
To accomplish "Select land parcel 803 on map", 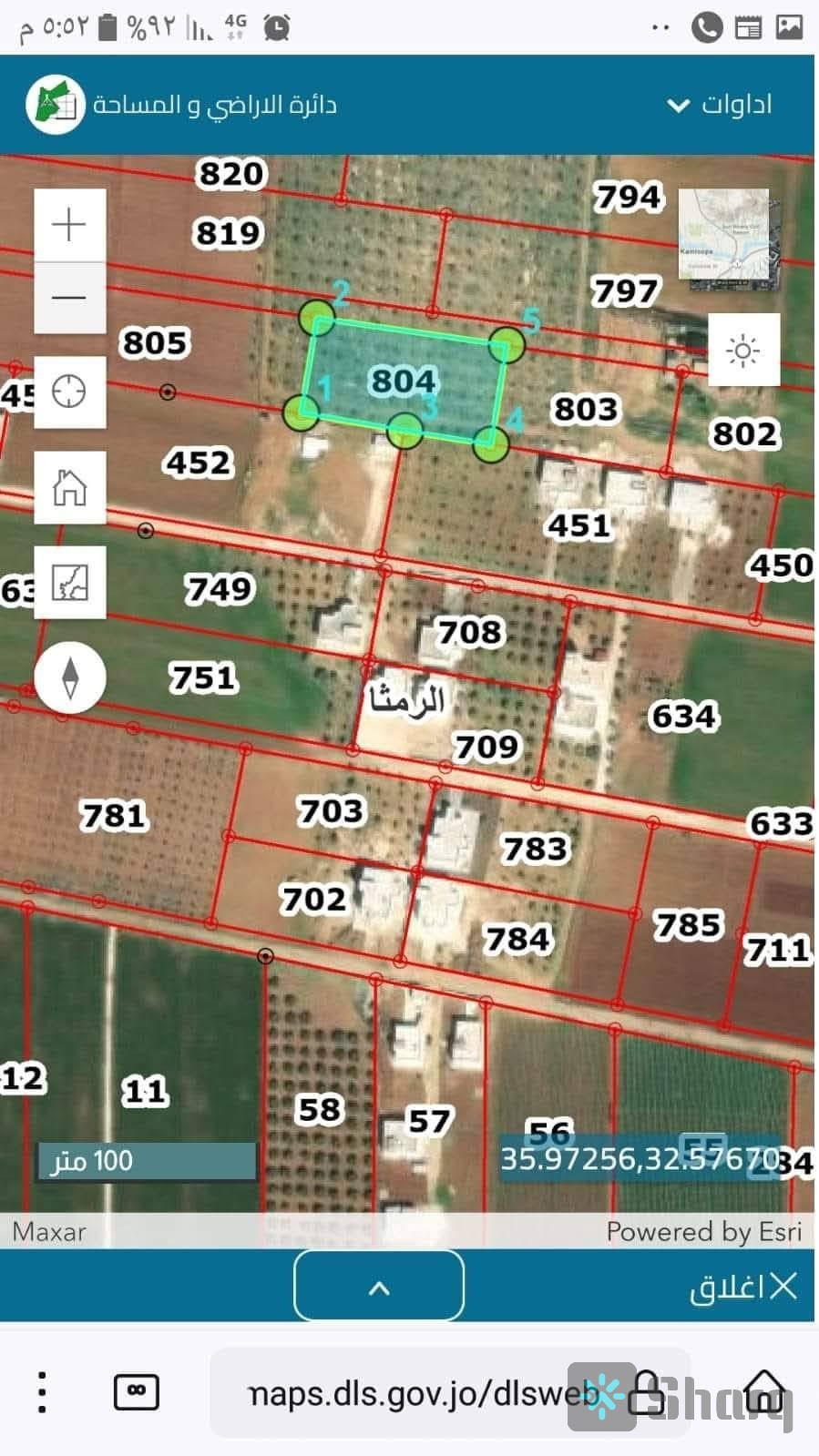I will (x=587, y=410).
